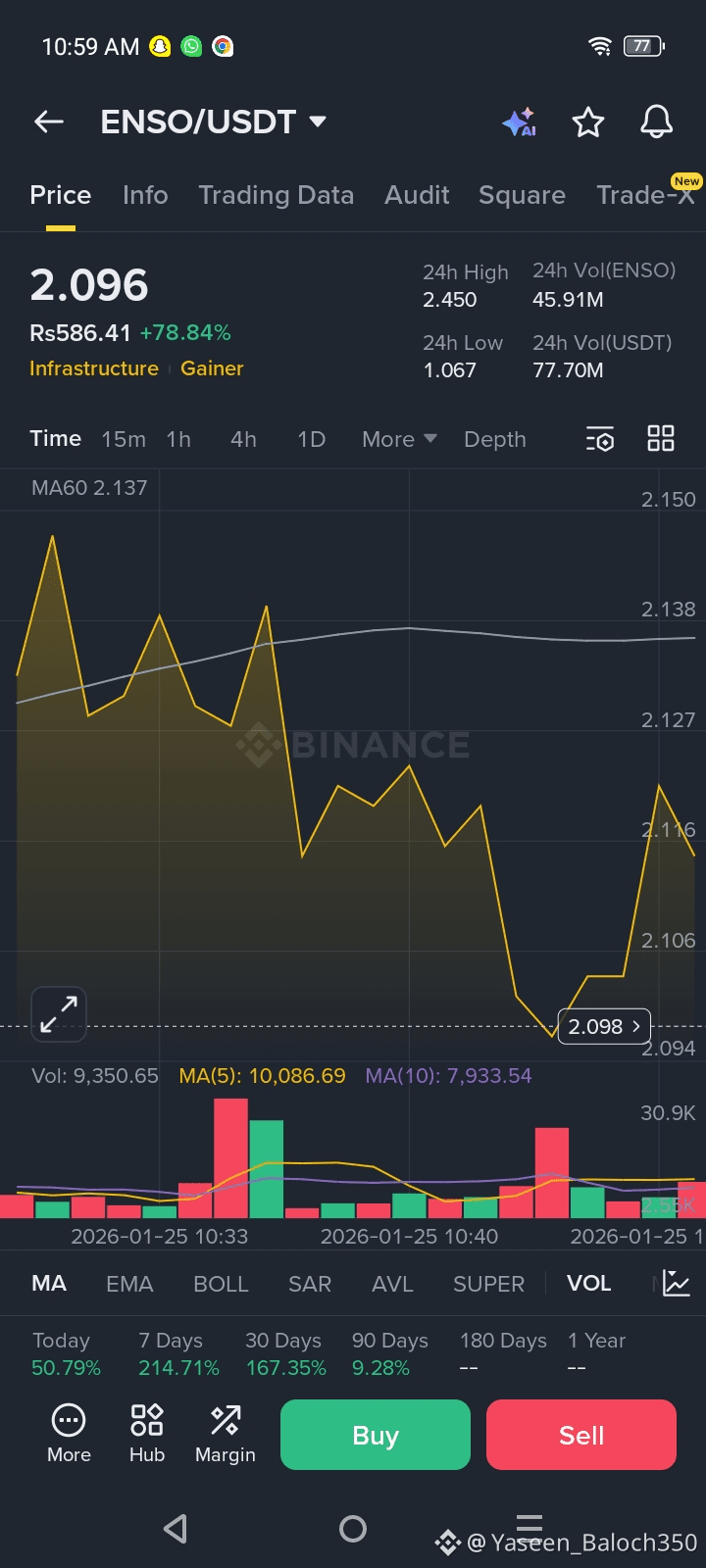Select the 4h chart interval

click(x=243, y=439)
